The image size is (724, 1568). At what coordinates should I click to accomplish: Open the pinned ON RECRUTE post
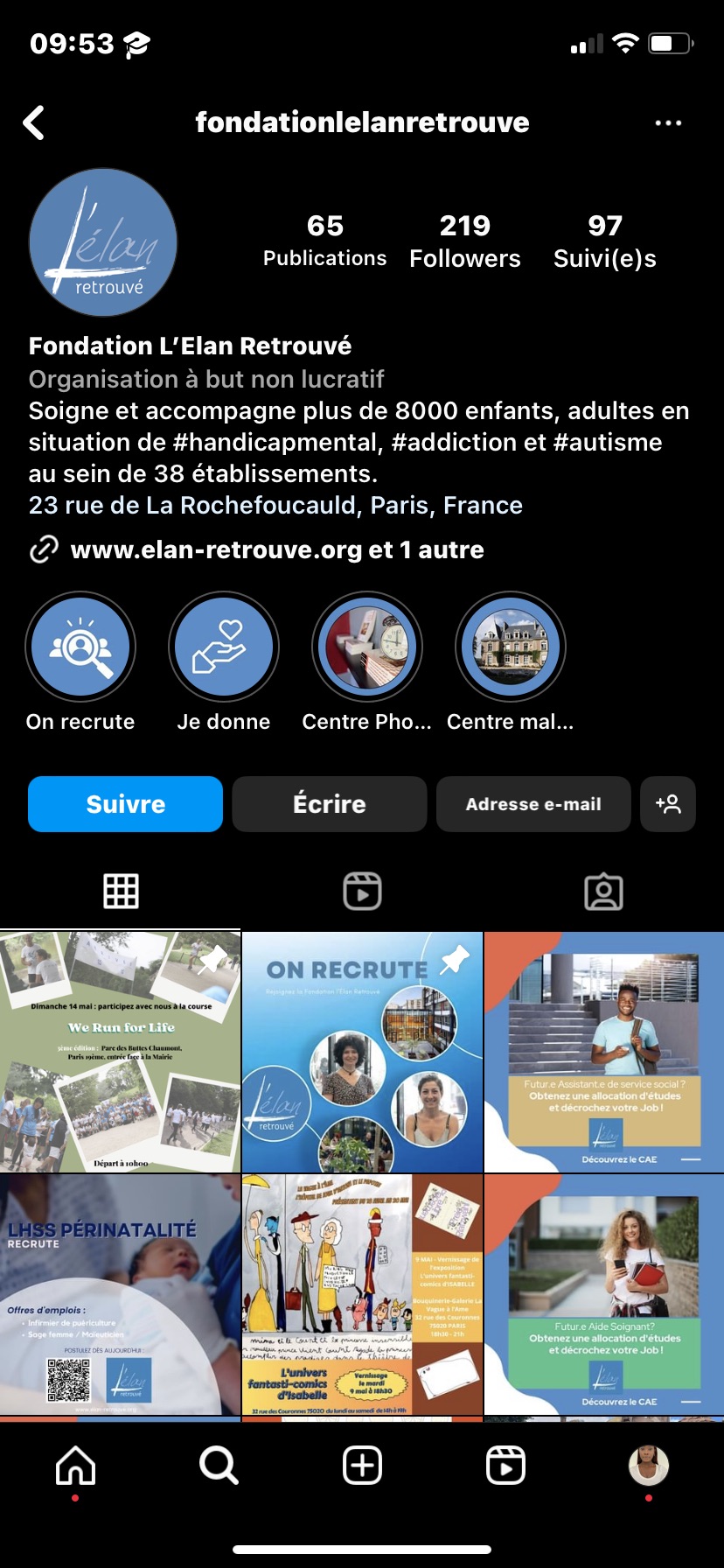(362, 1053)
